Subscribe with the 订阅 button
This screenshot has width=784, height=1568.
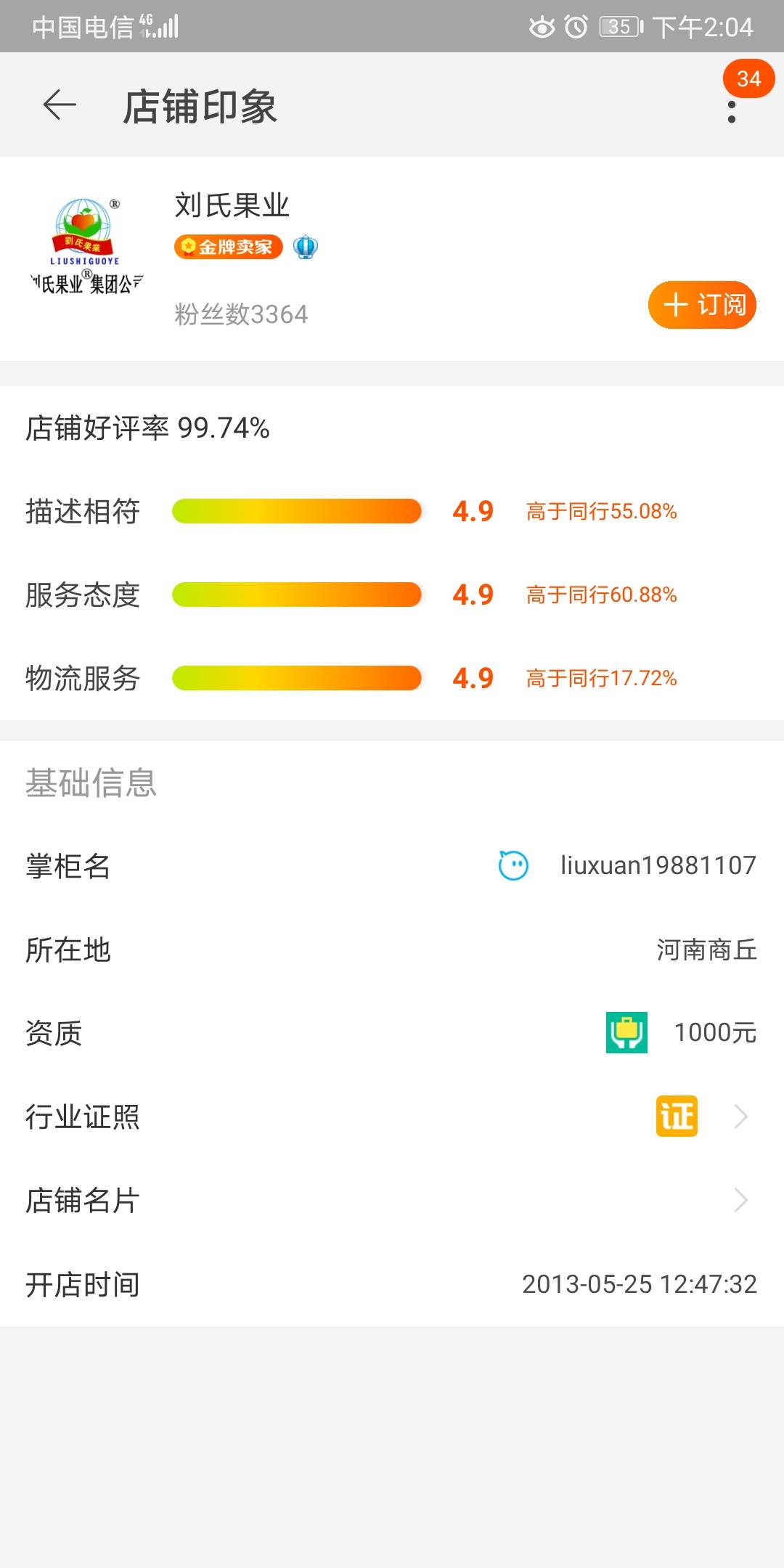point(702,304)
